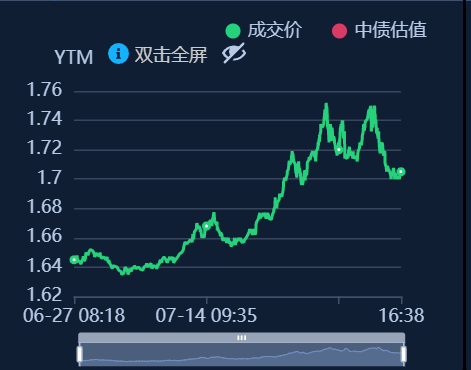This screenshot has width=471, height=370.
Task: Tap the right handle of the range slider
Action: [x=403, y=354]
